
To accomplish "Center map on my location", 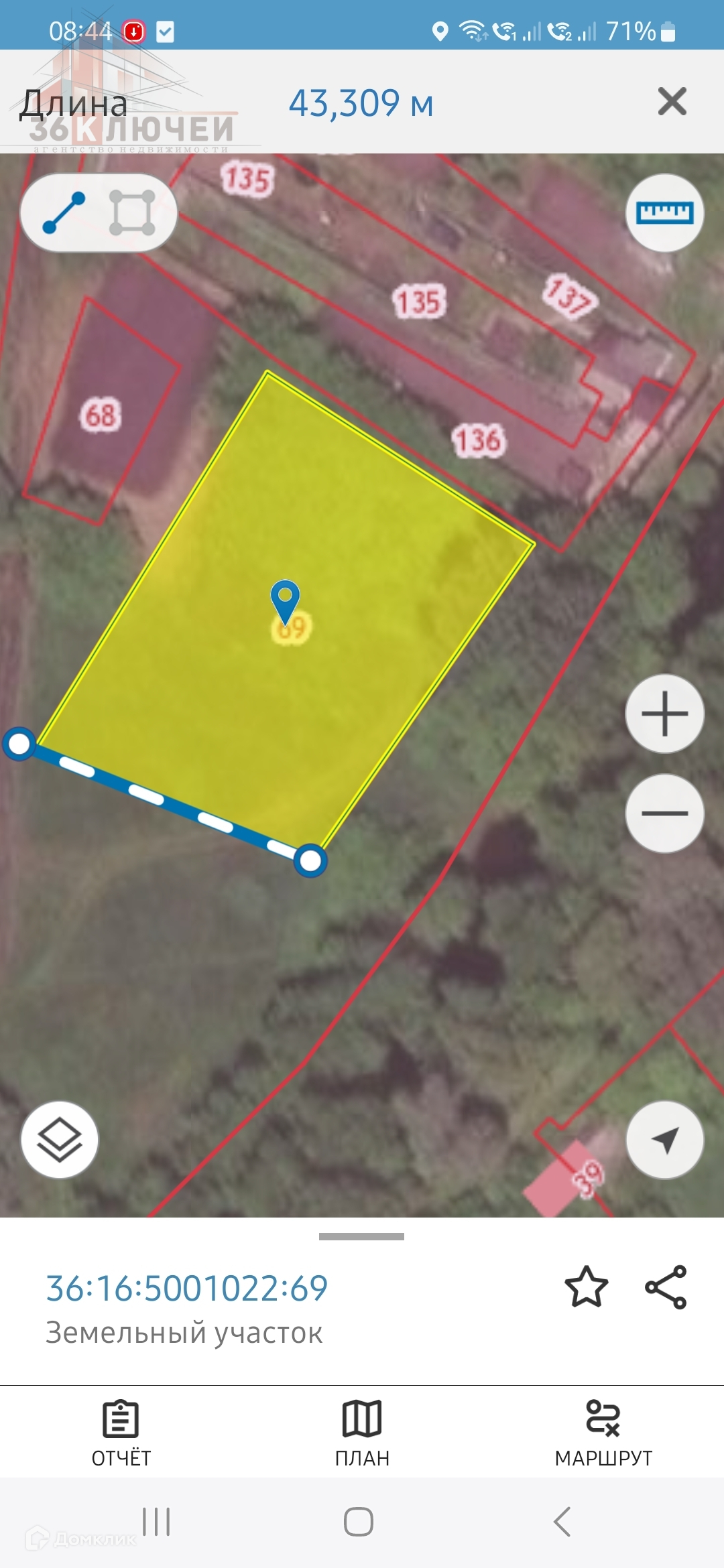I will tap(664, 1140).
